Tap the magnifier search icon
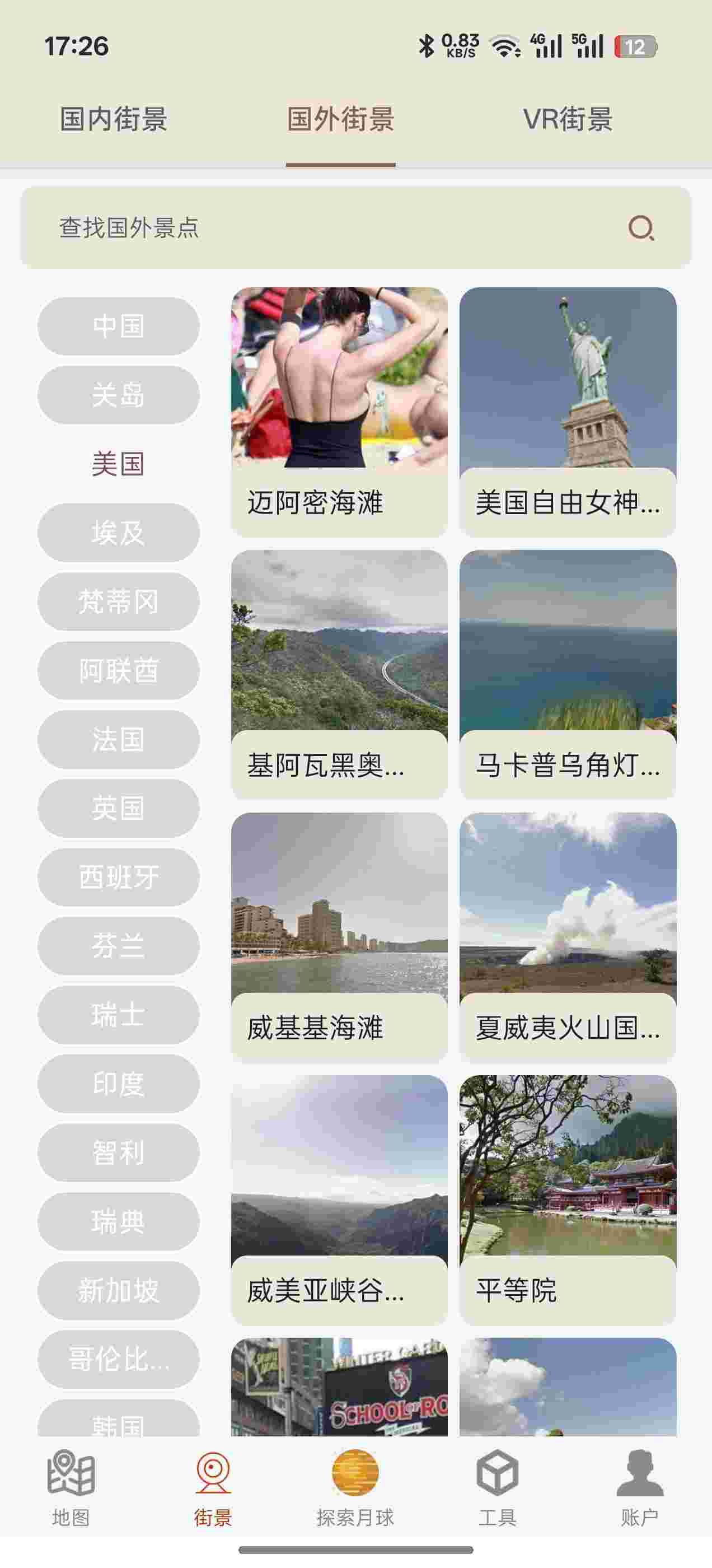The width and height of the screenshot is (712, 1568). (640, 228)
